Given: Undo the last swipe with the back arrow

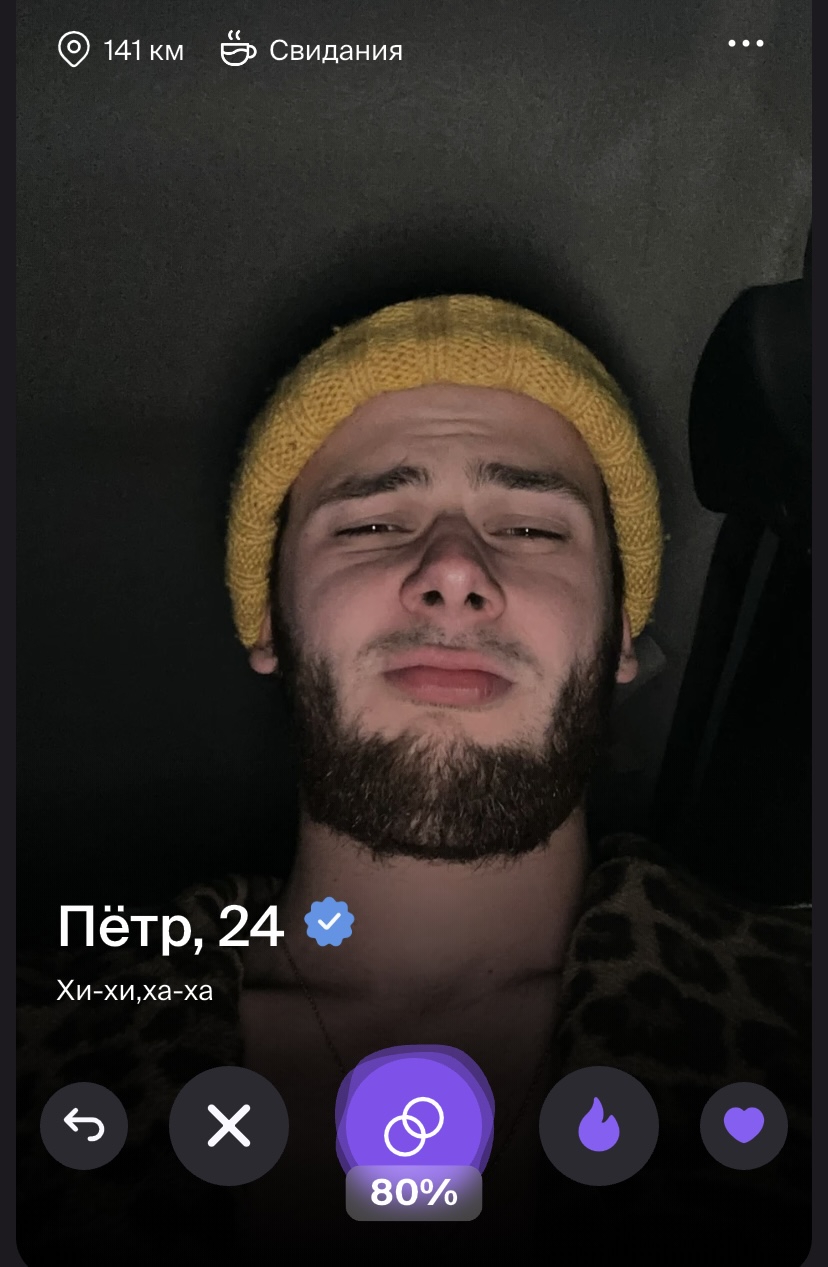Looking at the screenshot, I should (84, 1126).
